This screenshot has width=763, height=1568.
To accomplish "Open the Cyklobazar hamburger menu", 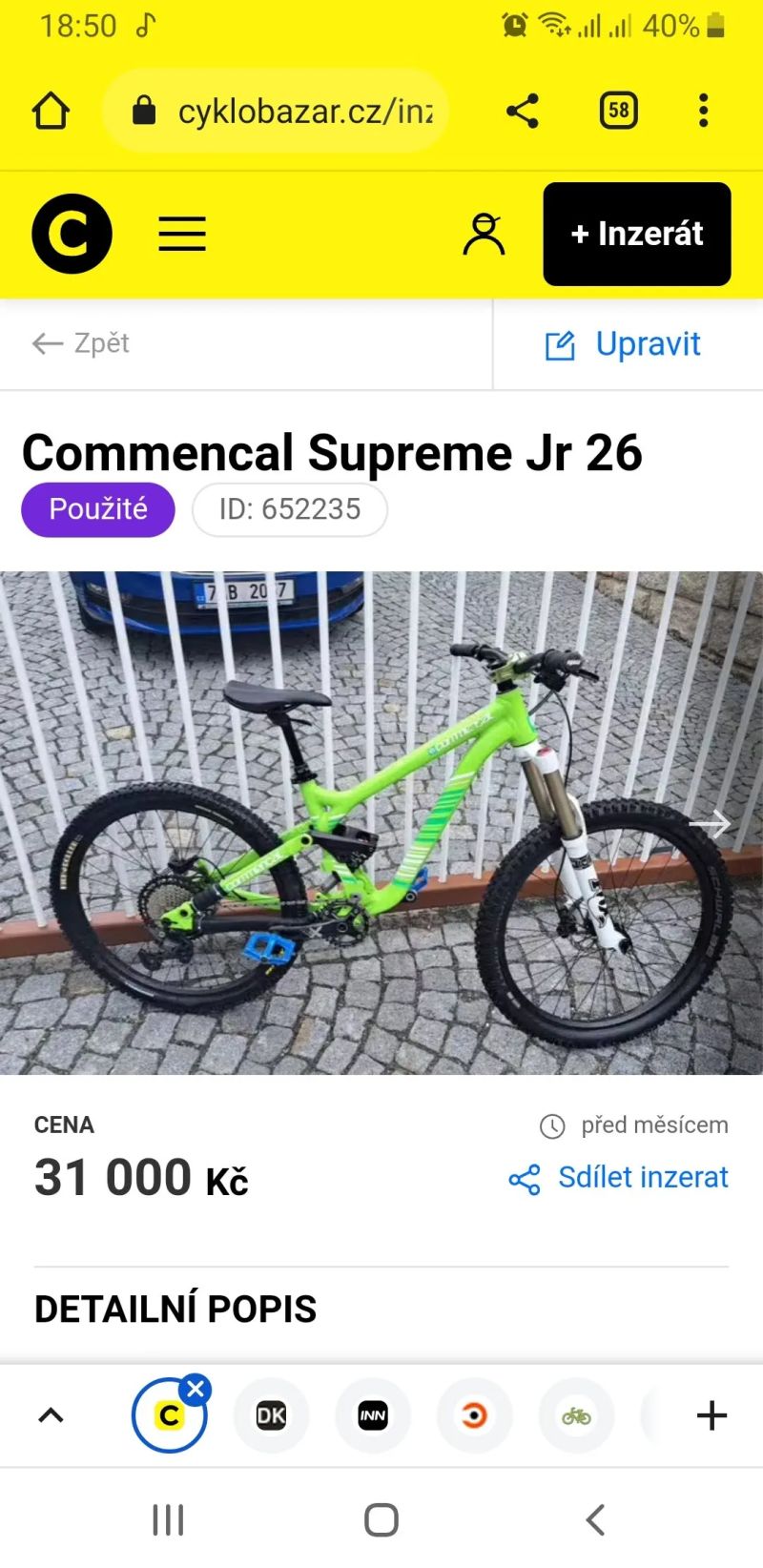I will pyautogui.click(x=182, y=234).
